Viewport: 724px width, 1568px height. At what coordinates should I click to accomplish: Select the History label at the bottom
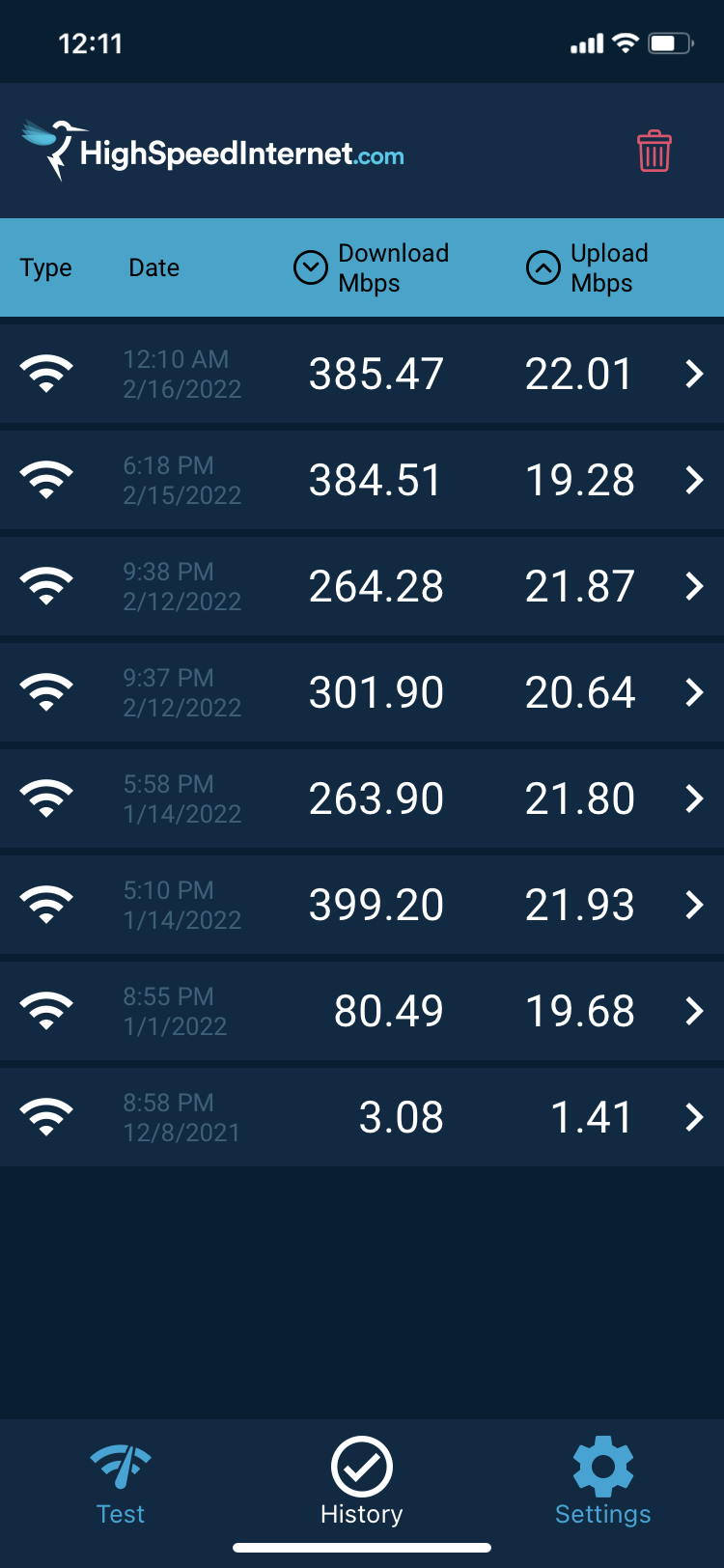361,1512
